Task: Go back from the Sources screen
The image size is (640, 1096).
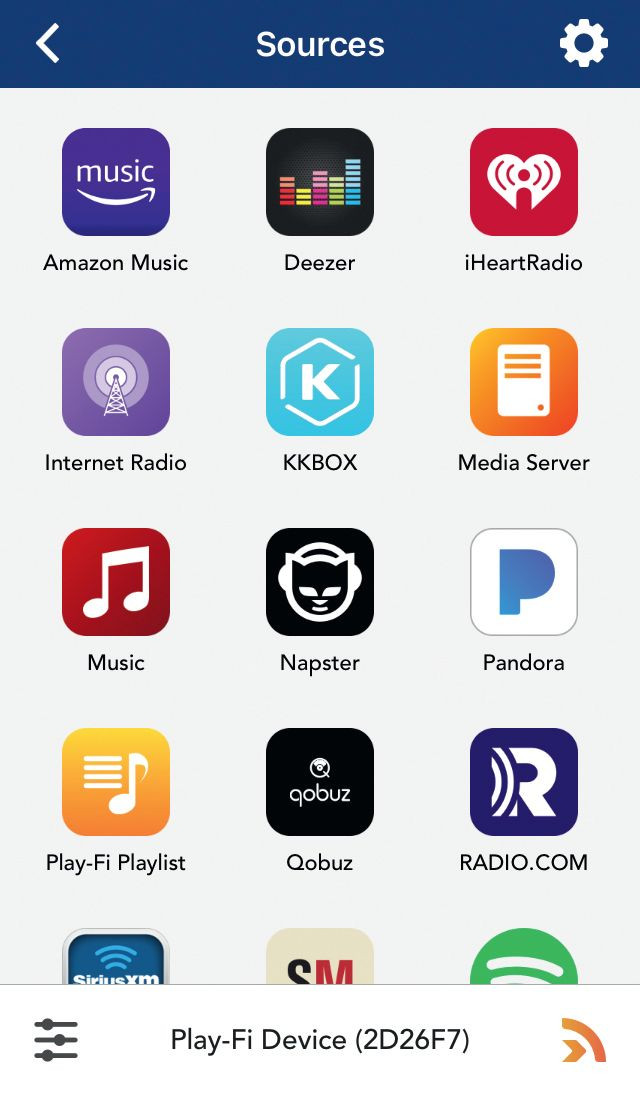Action: (47, 44)
